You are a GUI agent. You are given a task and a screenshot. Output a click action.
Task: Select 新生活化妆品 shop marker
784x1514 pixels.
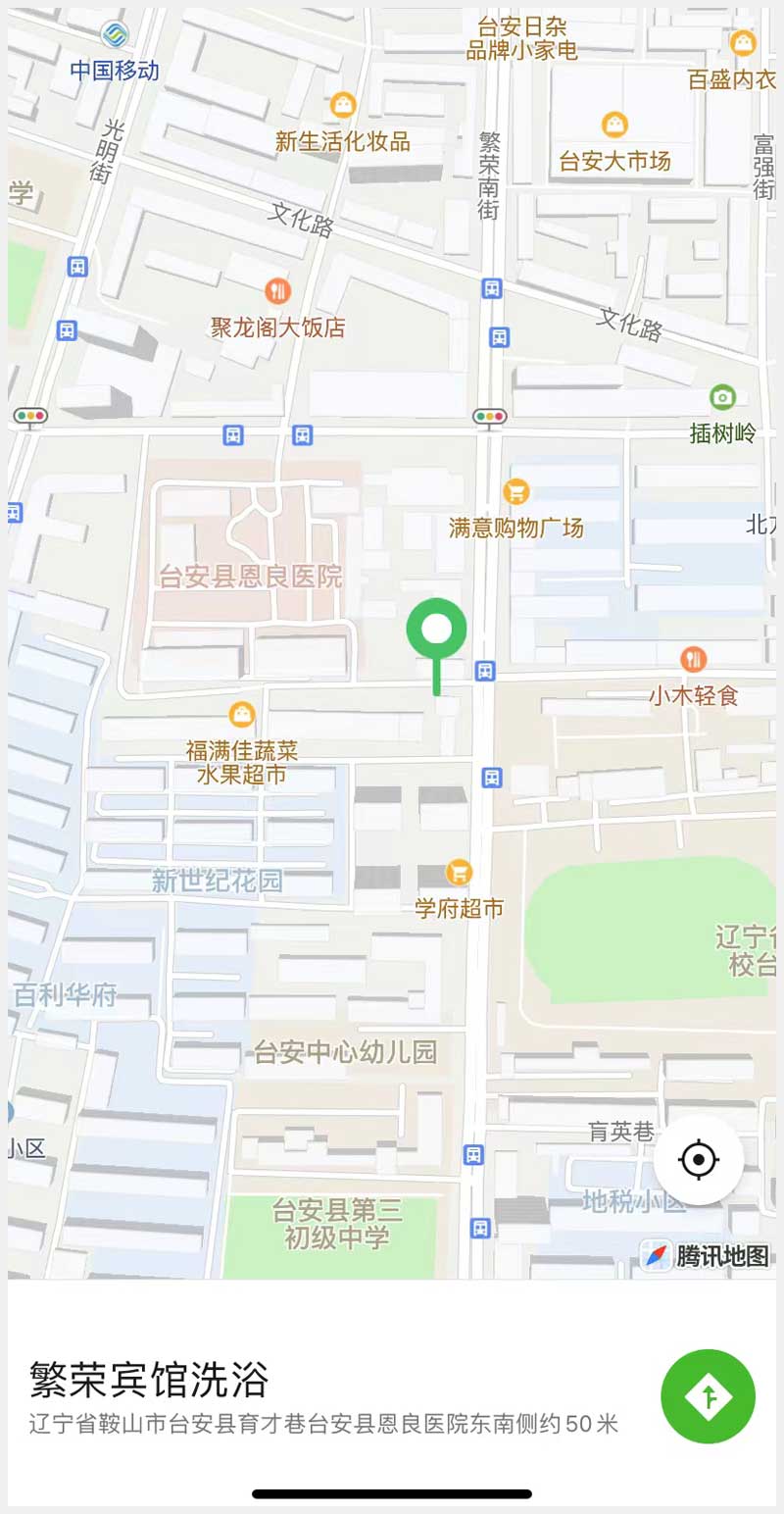(342, 104)
